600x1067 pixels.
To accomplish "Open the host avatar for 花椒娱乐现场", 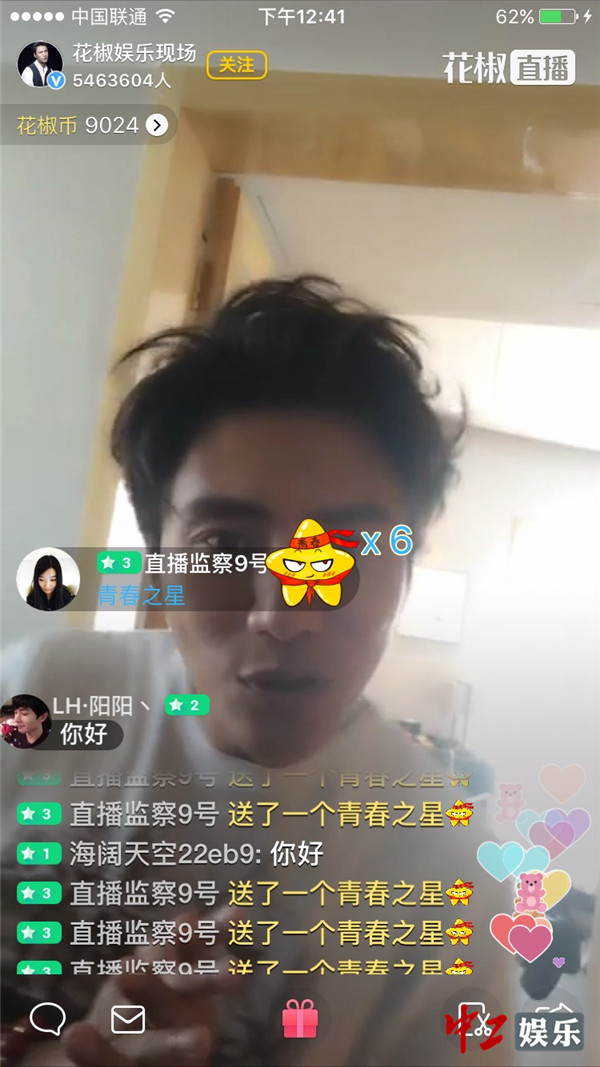I will [40, 66].
